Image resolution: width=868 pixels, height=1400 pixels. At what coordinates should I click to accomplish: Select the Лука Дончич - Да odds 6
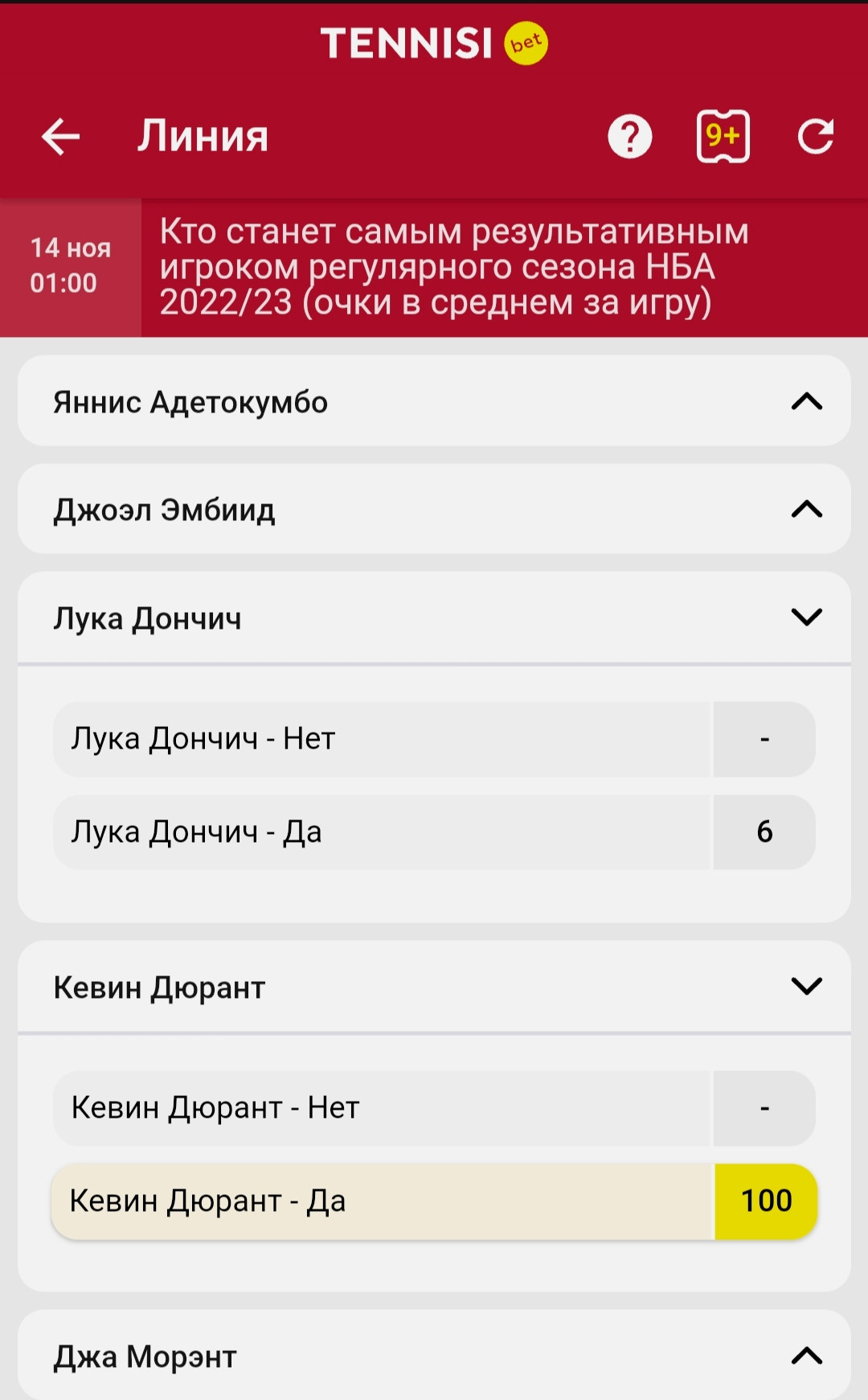tap(764, 832)
